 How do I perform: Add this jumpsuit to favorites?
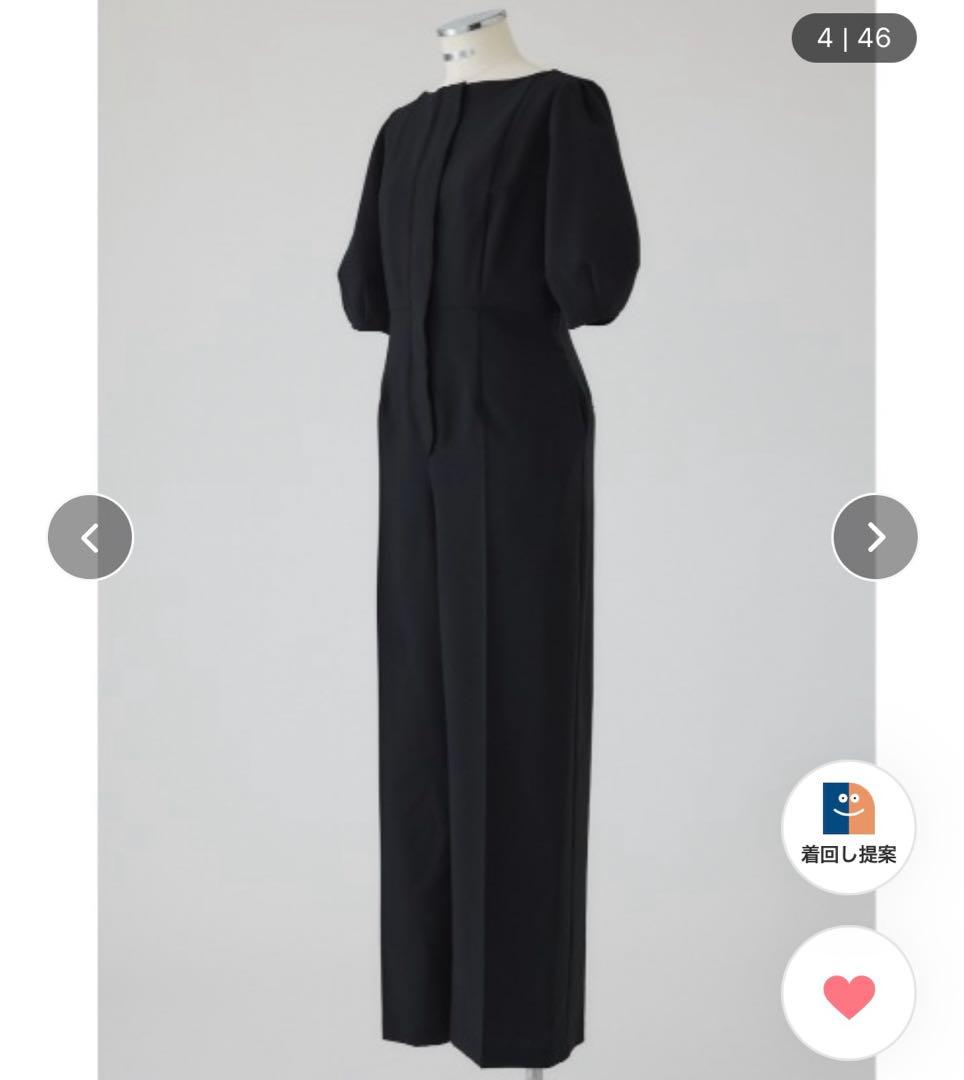coord(848,994)
